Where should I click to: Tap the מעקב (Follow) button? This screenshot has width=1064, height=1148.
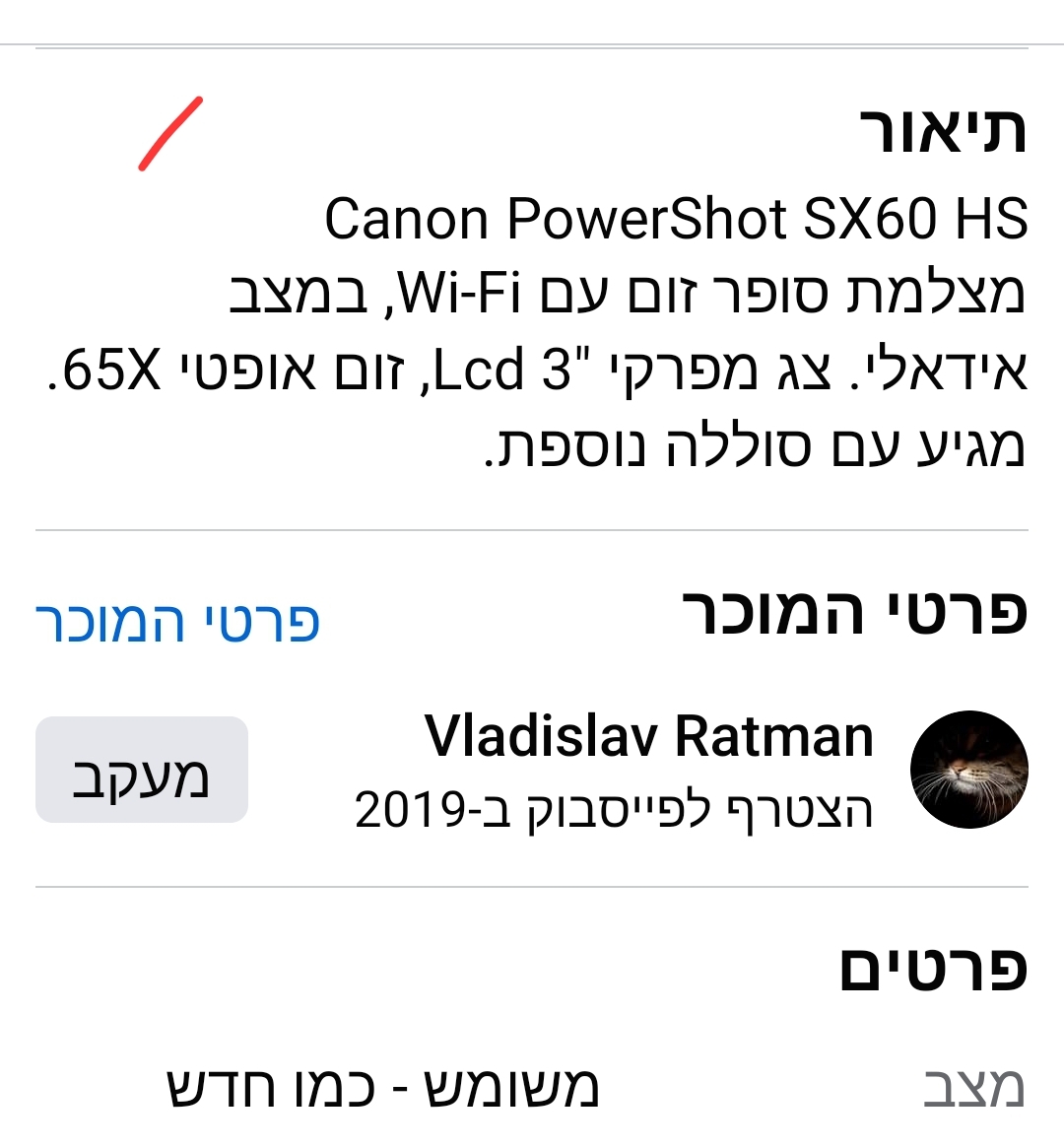(141, 770)
